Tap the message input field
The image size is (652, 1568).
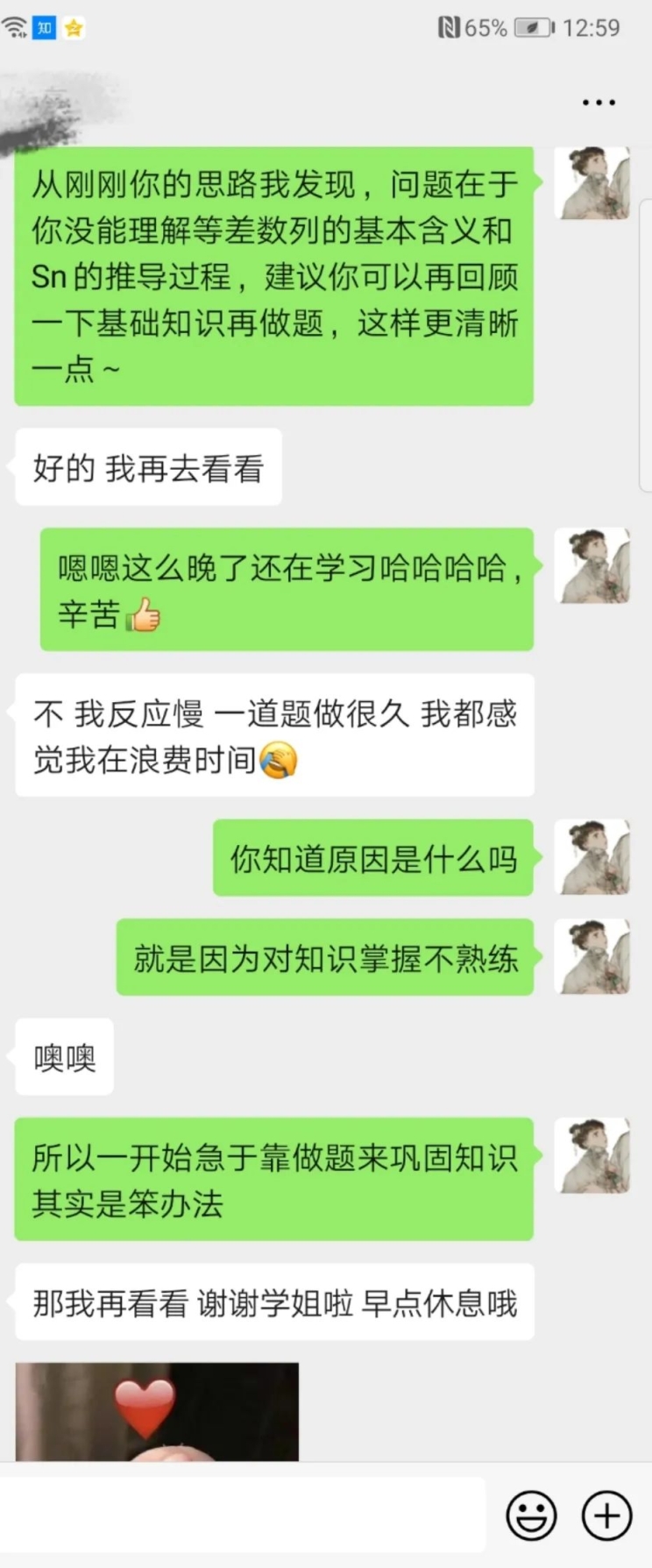coord(242,1515)
